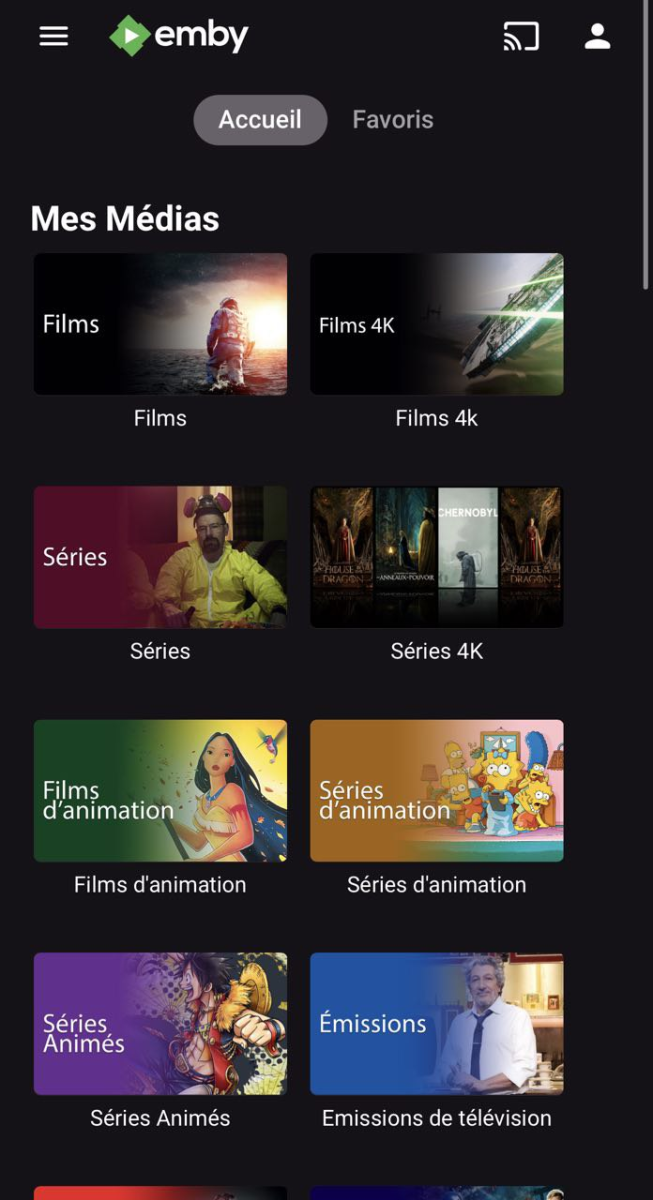
Task: Open the Films d'animation library
Action: pos(160,790)
